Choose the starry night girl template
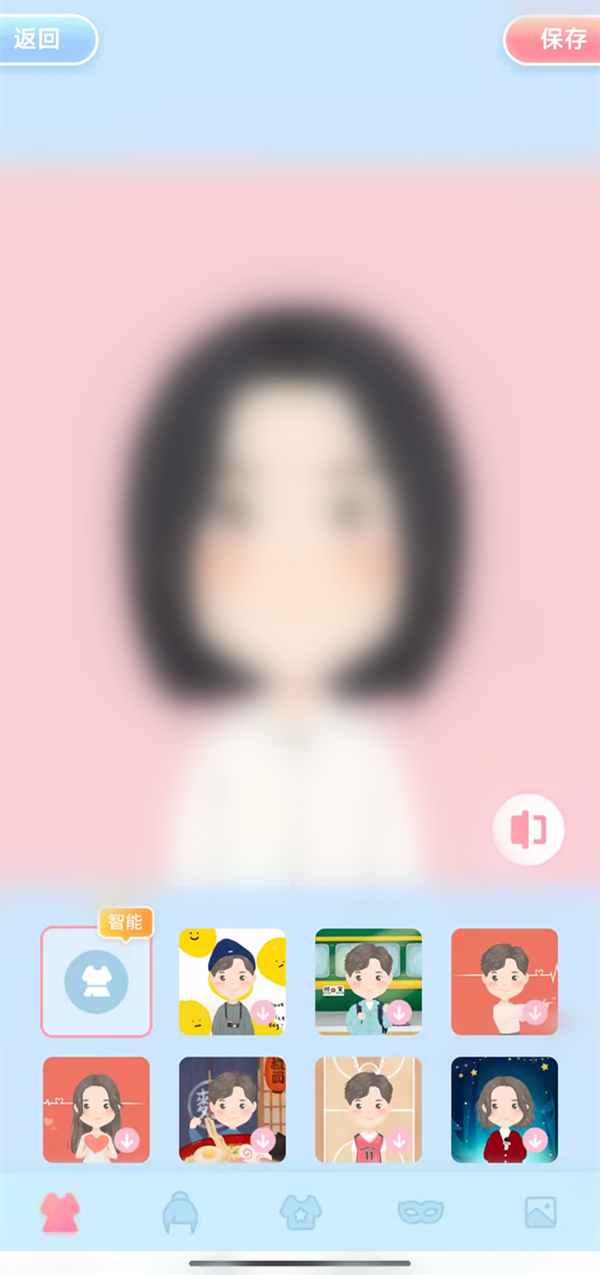Image resolution: width=600 pixels, height=1275 pixels. [504, 1109]
